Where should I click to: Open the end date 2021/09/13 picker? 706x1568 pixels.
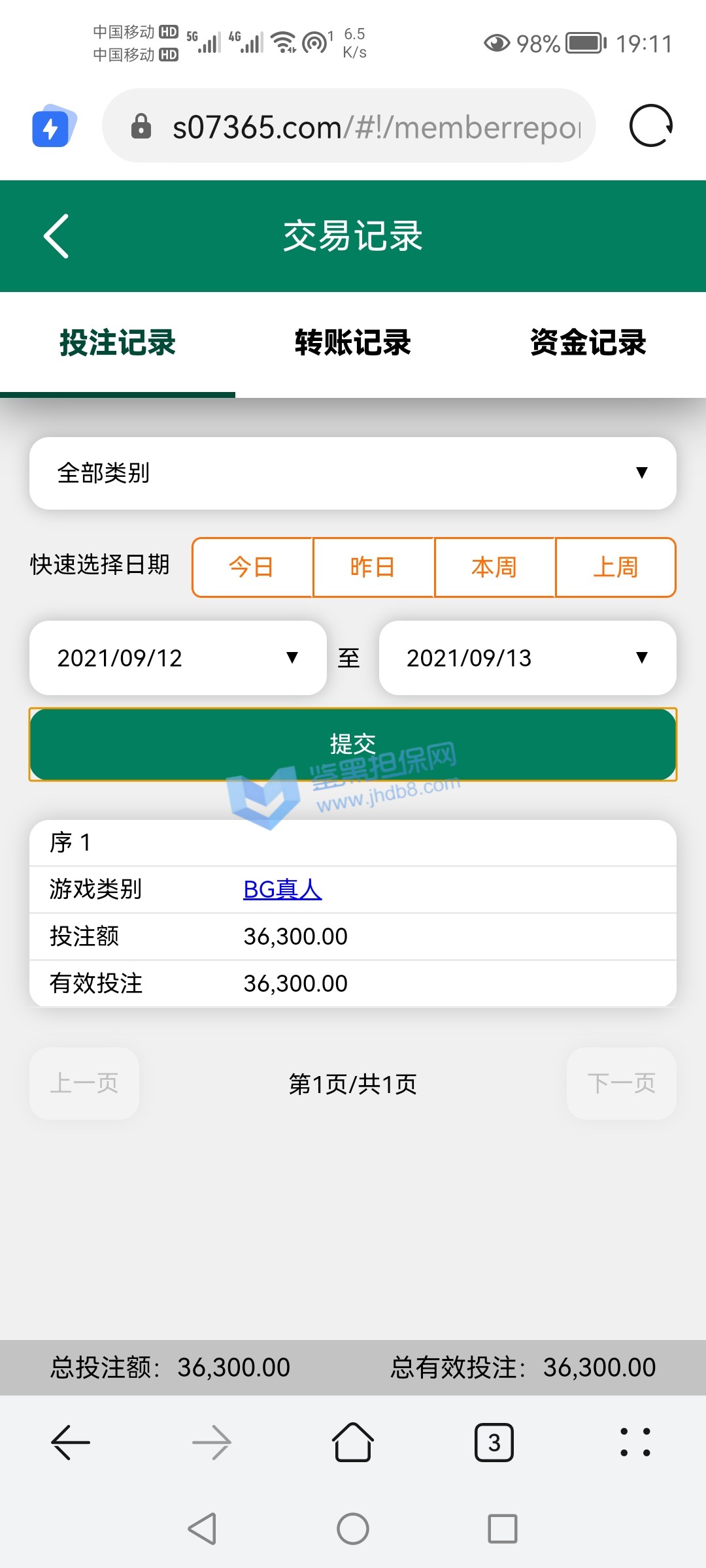[x=527, y=658]
